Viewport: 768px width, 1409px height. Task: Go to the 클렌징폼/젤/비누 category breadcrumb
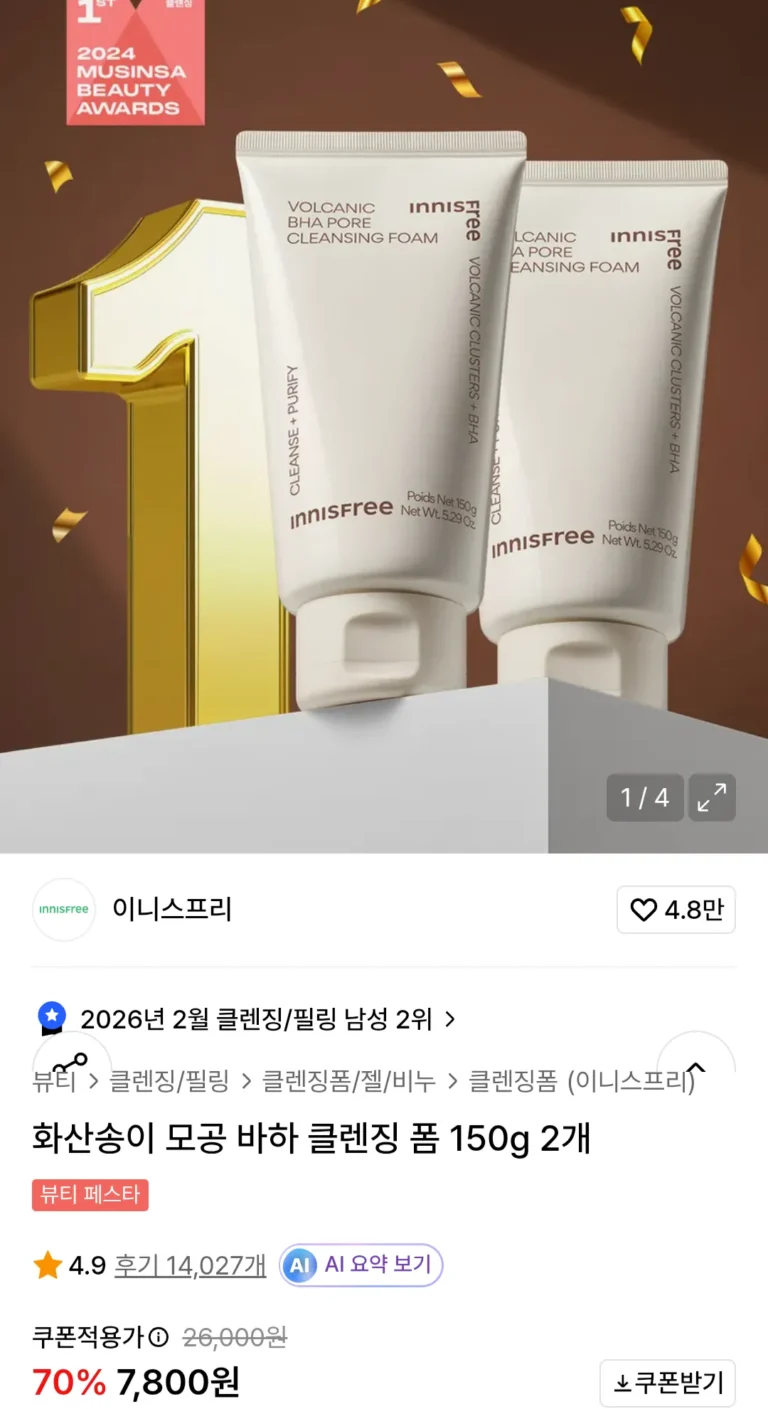point(348,1081)
